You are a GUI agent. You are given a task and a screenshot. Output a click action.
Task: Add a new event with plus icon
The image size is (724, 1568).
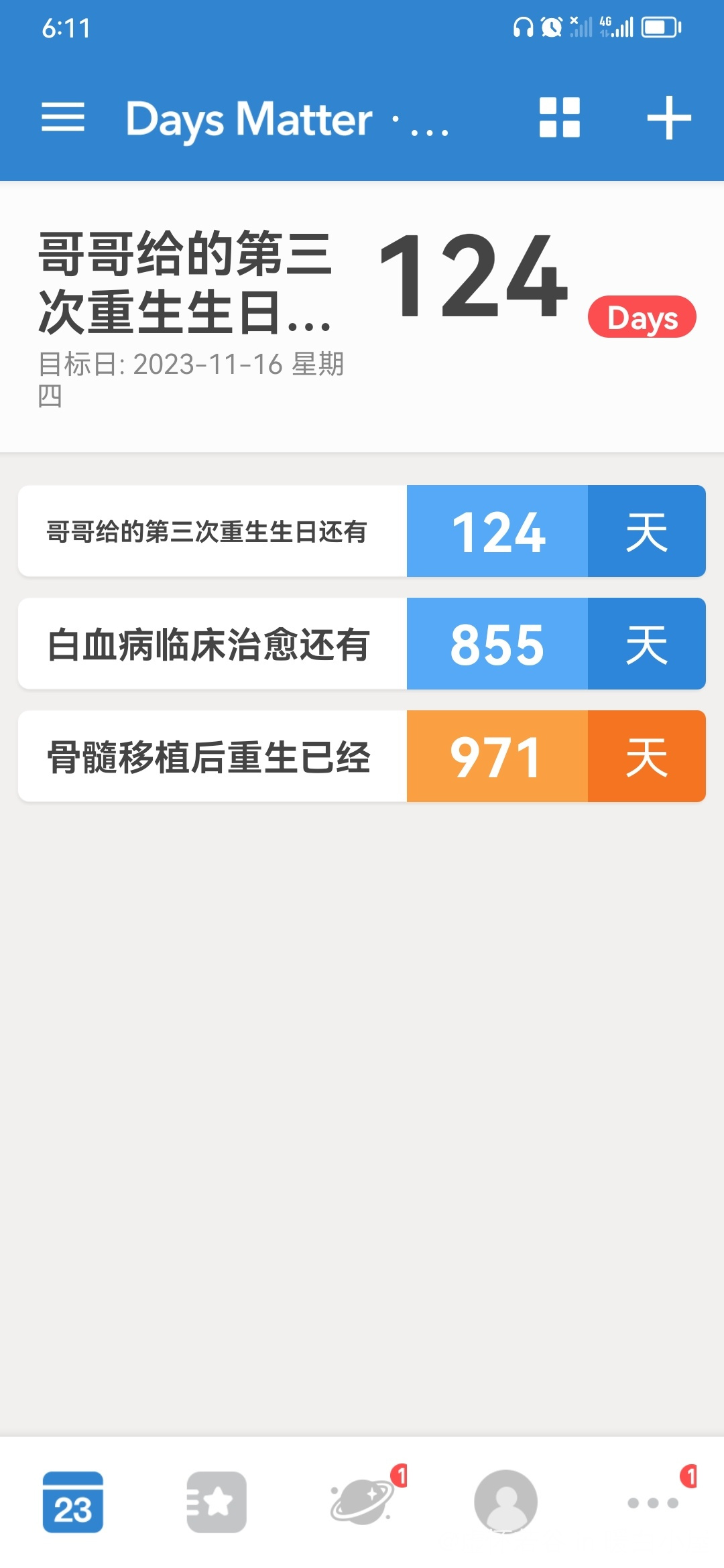click(x=669, y=118)
